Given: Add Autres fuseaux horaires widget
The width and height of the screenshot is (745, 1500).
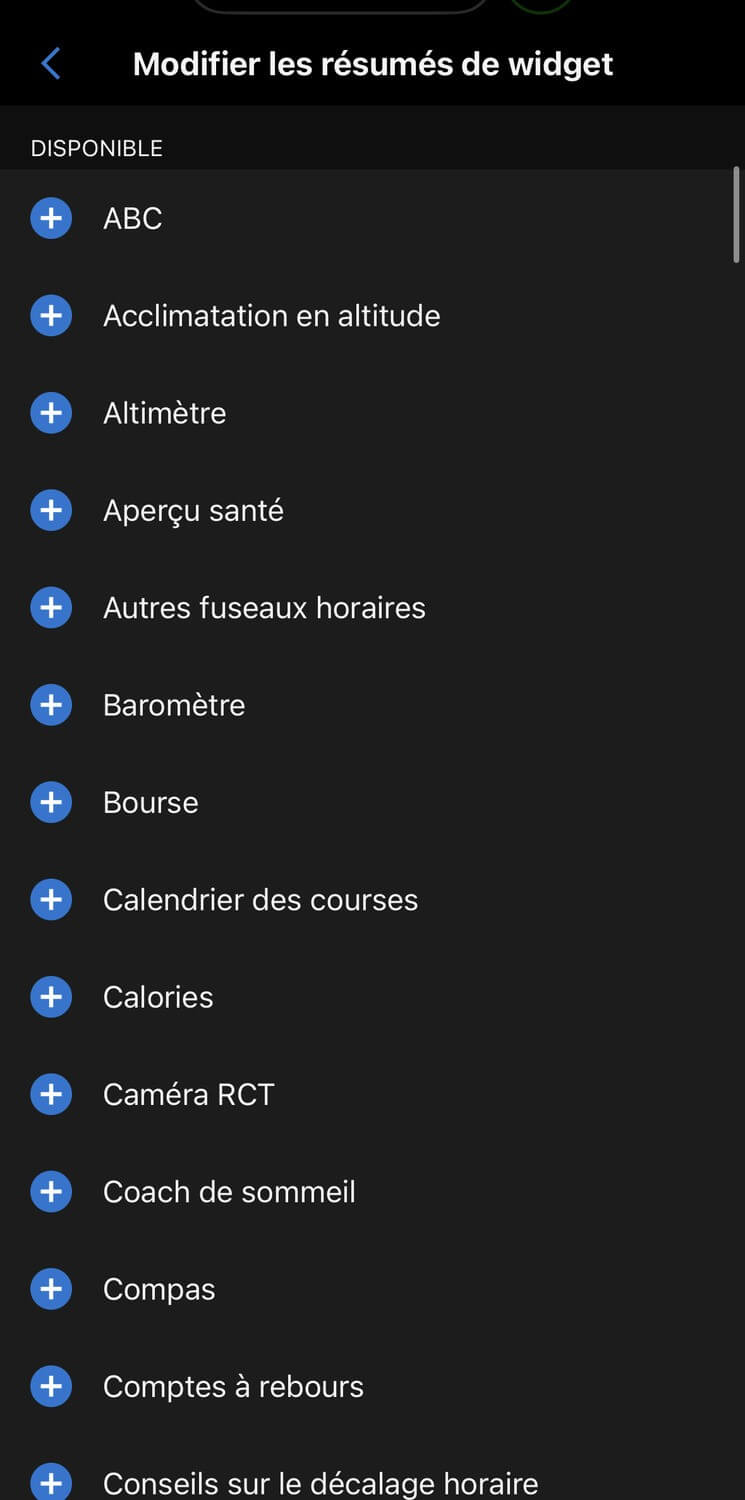Looking at the screenshot, I should [x=51, y=608].
